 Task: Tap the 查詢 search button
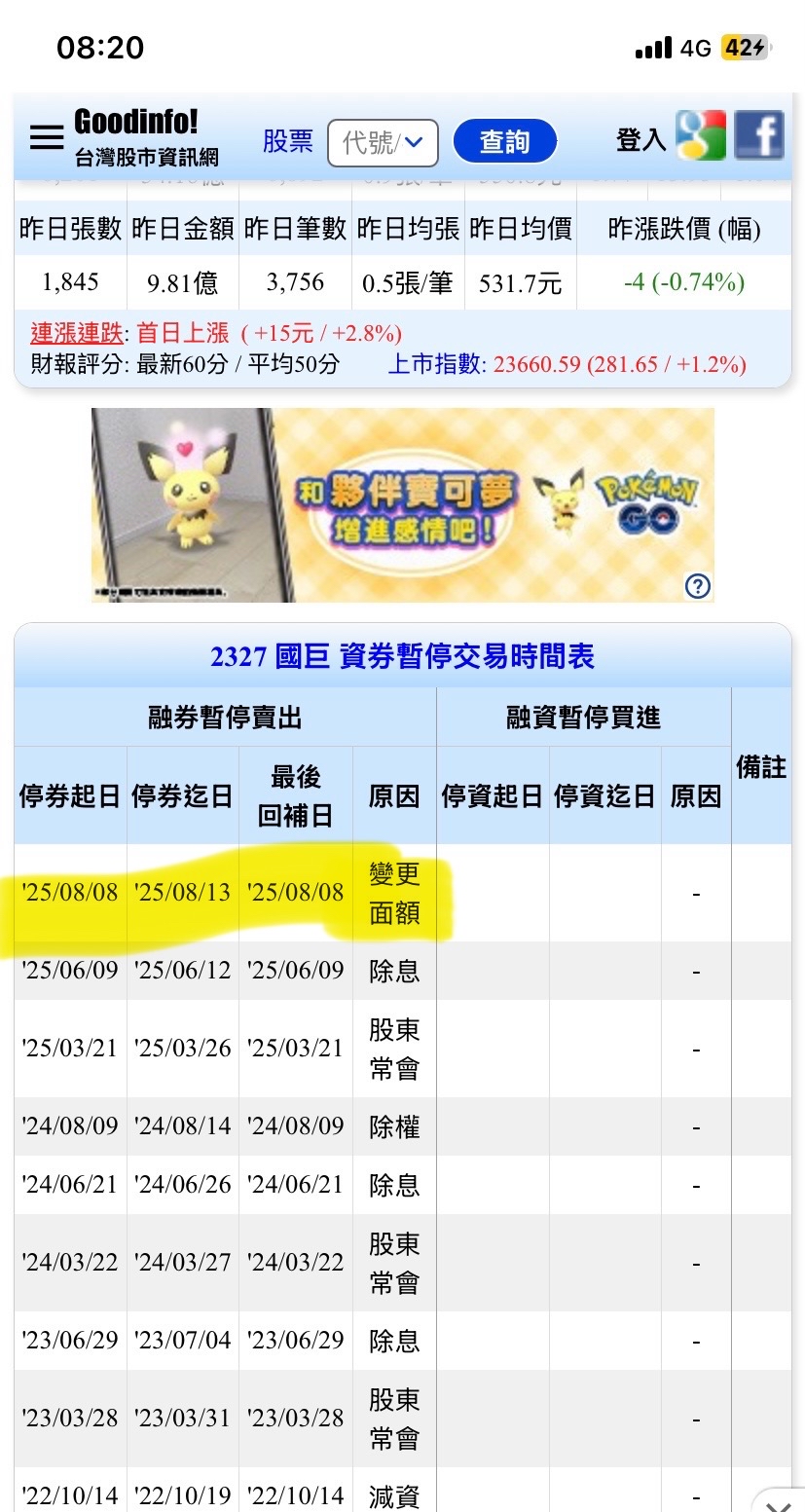click(x=504, y=142)
